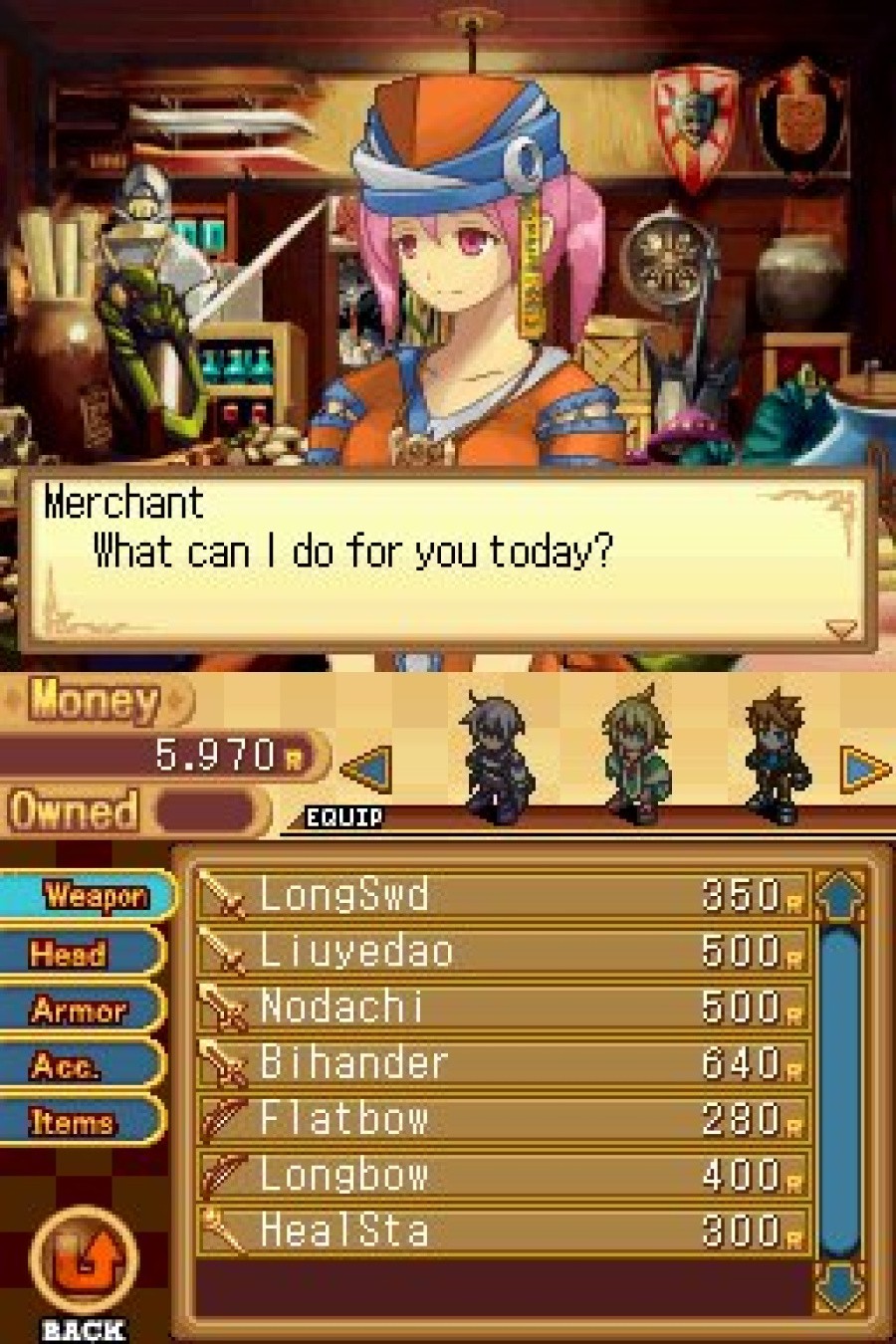The width and height of the screenshot is (896, 1344).
Task: Open the Acc. category
Action: (80, 1066)
